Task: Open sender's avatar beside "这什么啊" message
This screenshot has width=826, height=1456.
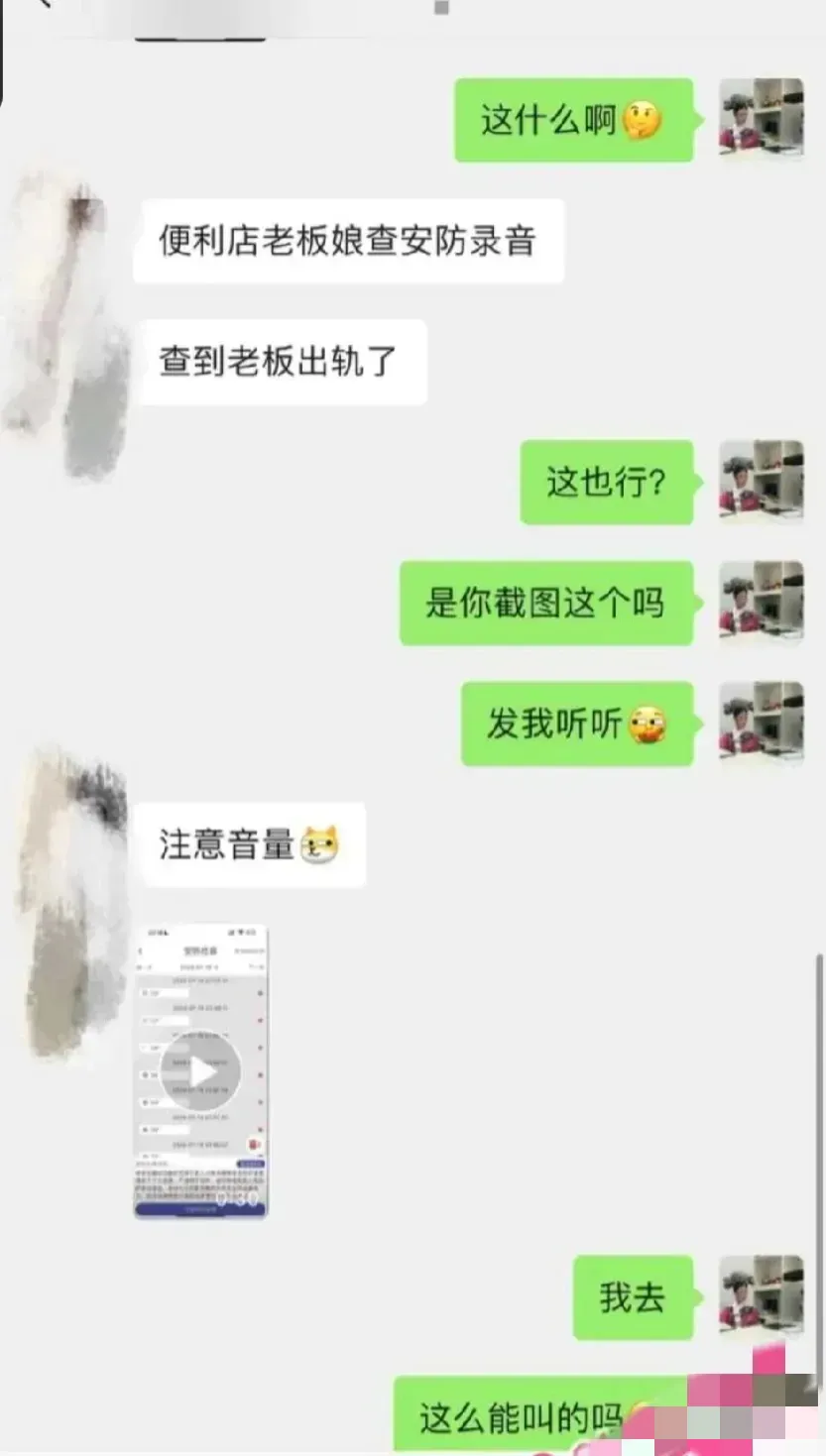Action: (761, 119)
